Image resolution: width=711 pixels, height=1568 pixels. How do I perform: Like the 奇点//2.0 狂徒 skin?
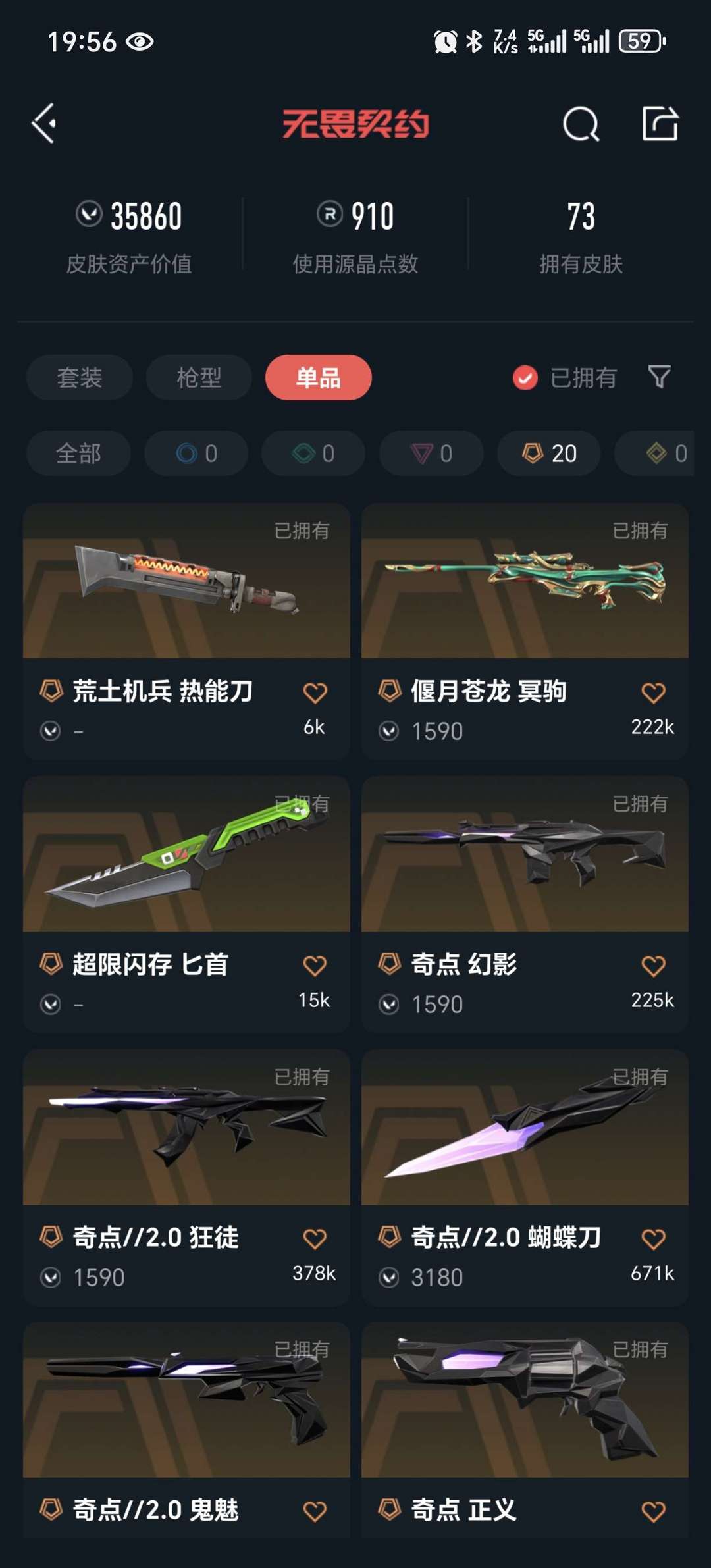315,1239
